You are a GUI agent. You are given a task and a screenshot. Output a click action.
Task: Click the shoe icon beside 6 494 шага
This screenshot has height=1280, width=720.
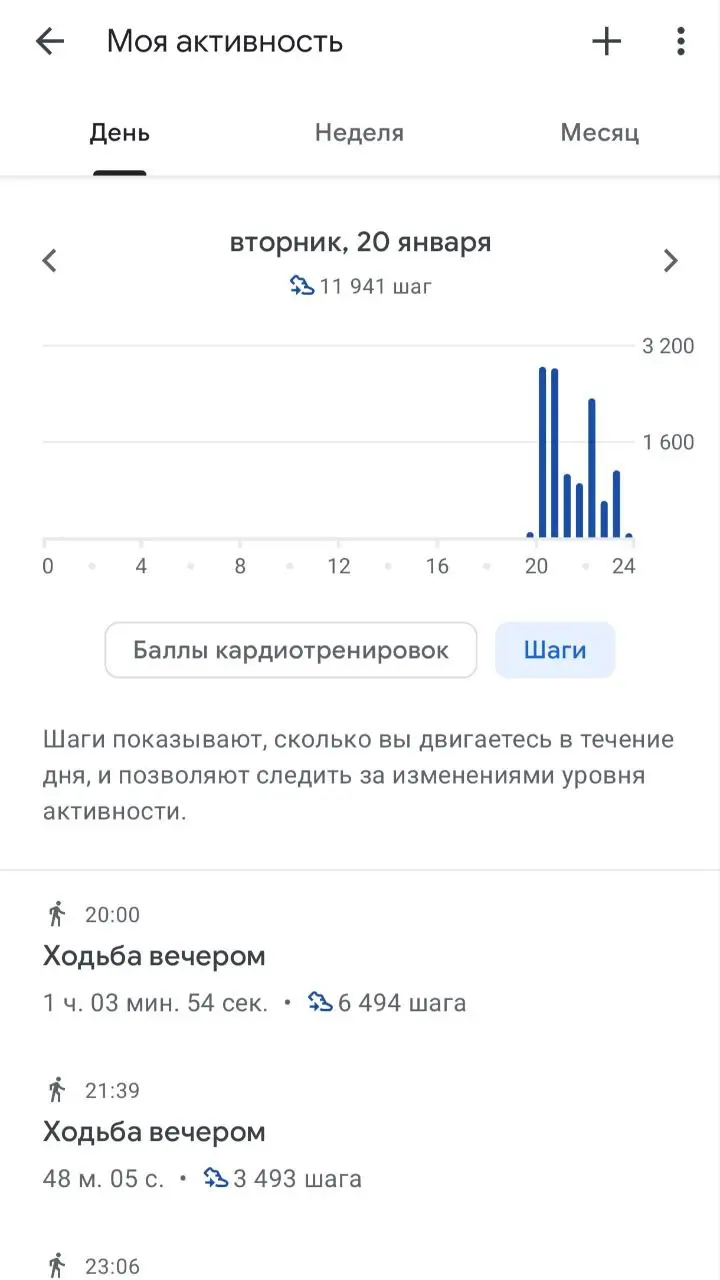tap(320, 1001)
